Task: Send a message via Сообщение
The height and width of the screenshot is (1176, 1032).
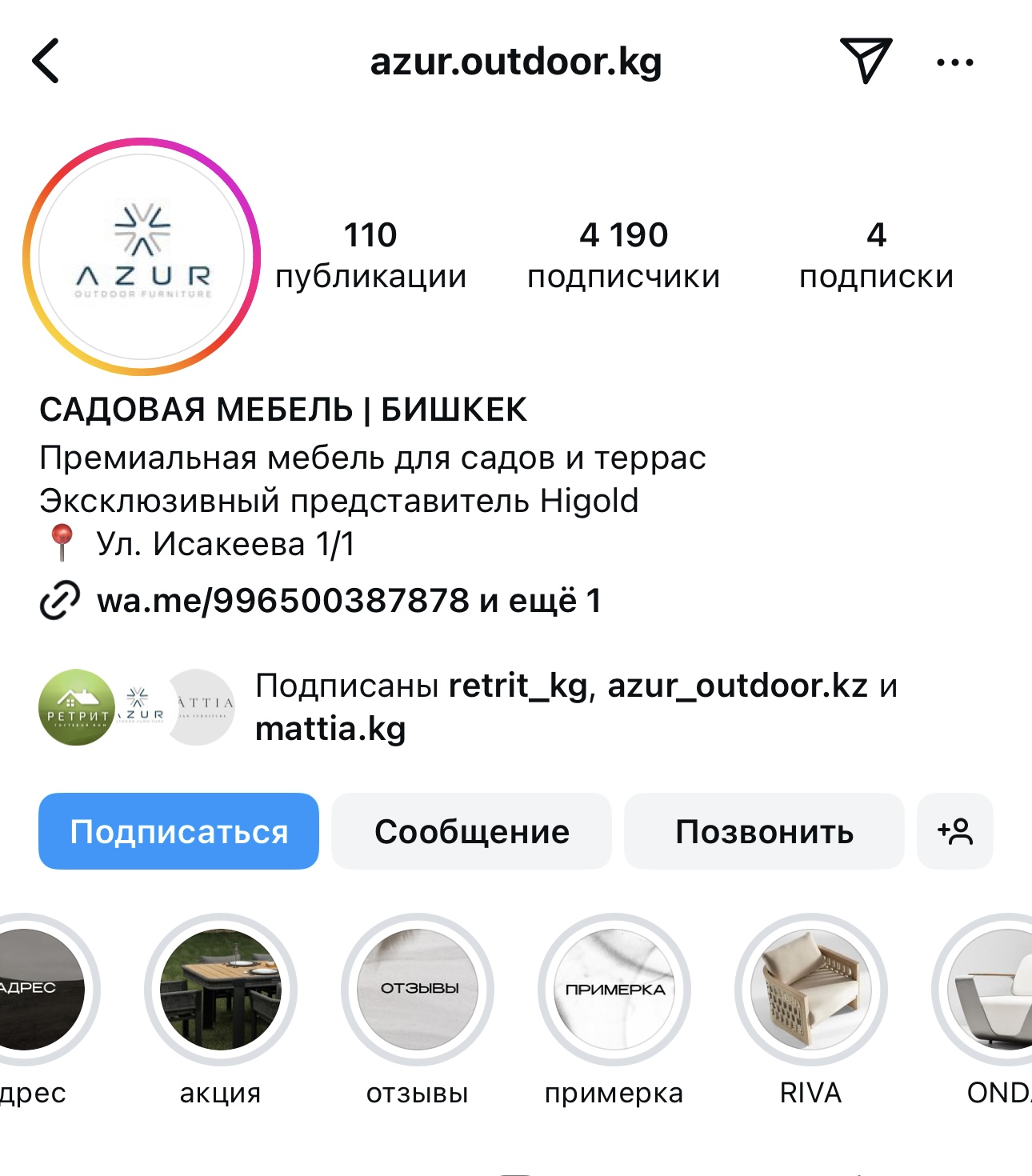Action: coord(471,831)
